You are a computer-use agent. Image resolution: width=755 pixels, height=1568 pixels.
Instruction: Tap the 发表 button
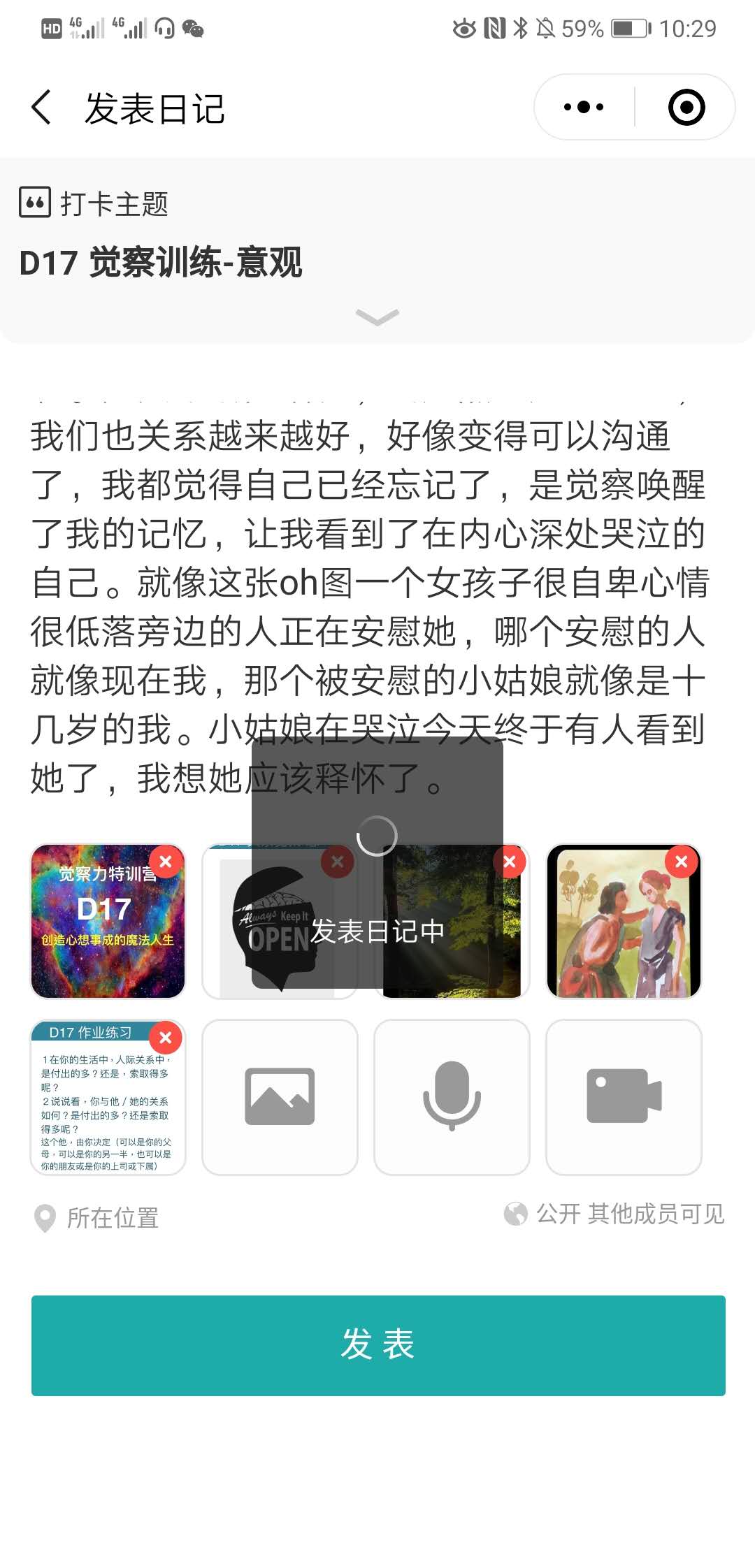(378, 1345)
